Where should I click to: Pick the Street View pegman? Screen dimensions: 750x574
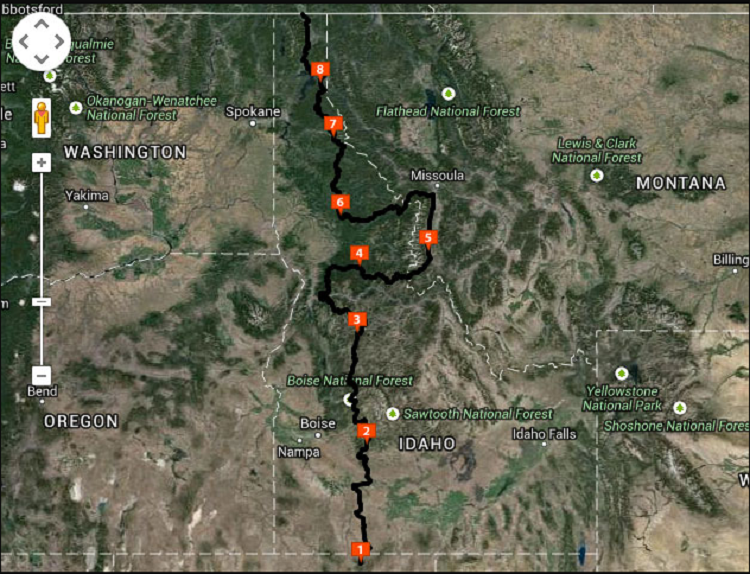point(41,119)
